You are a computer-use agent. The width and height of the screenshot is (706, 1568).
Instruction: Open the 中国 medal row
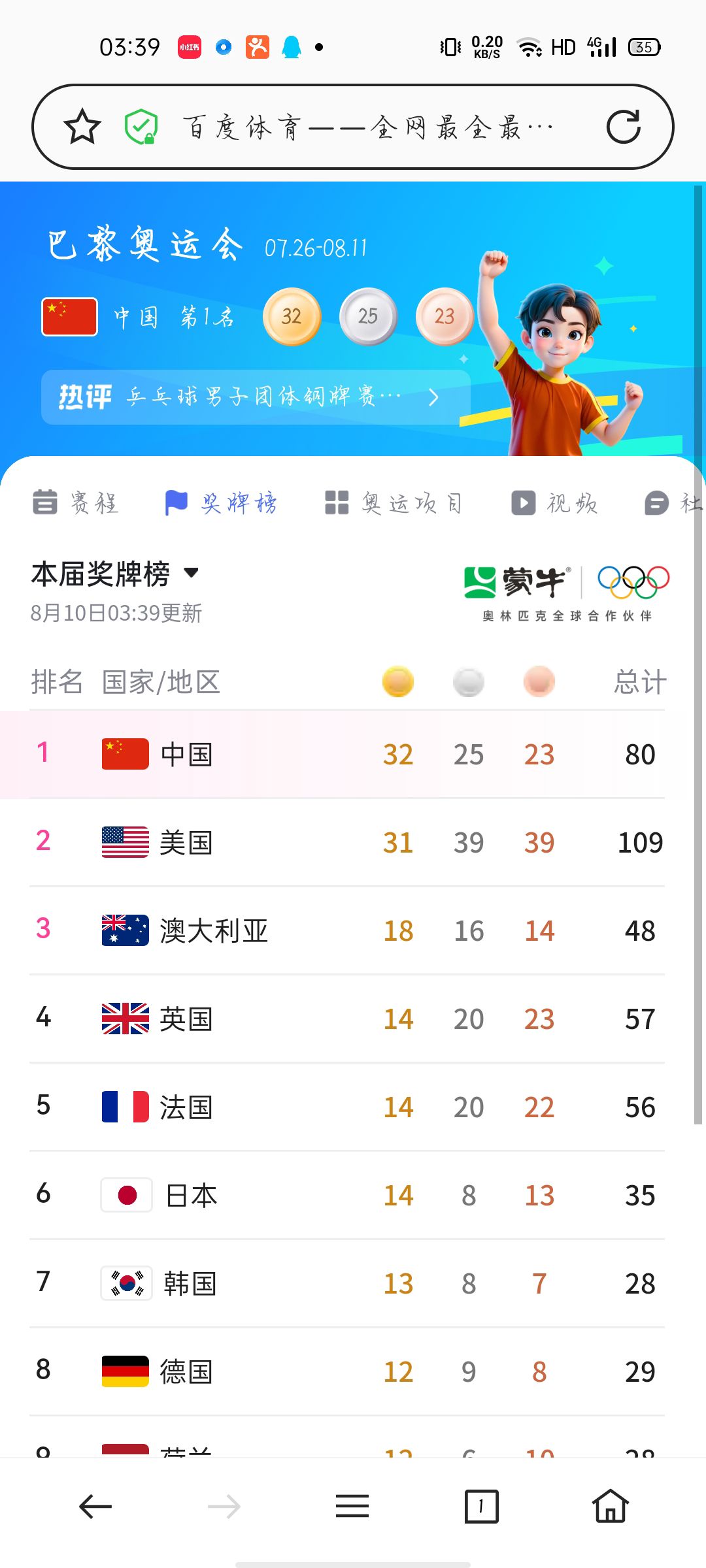click(x=347, y=754)
